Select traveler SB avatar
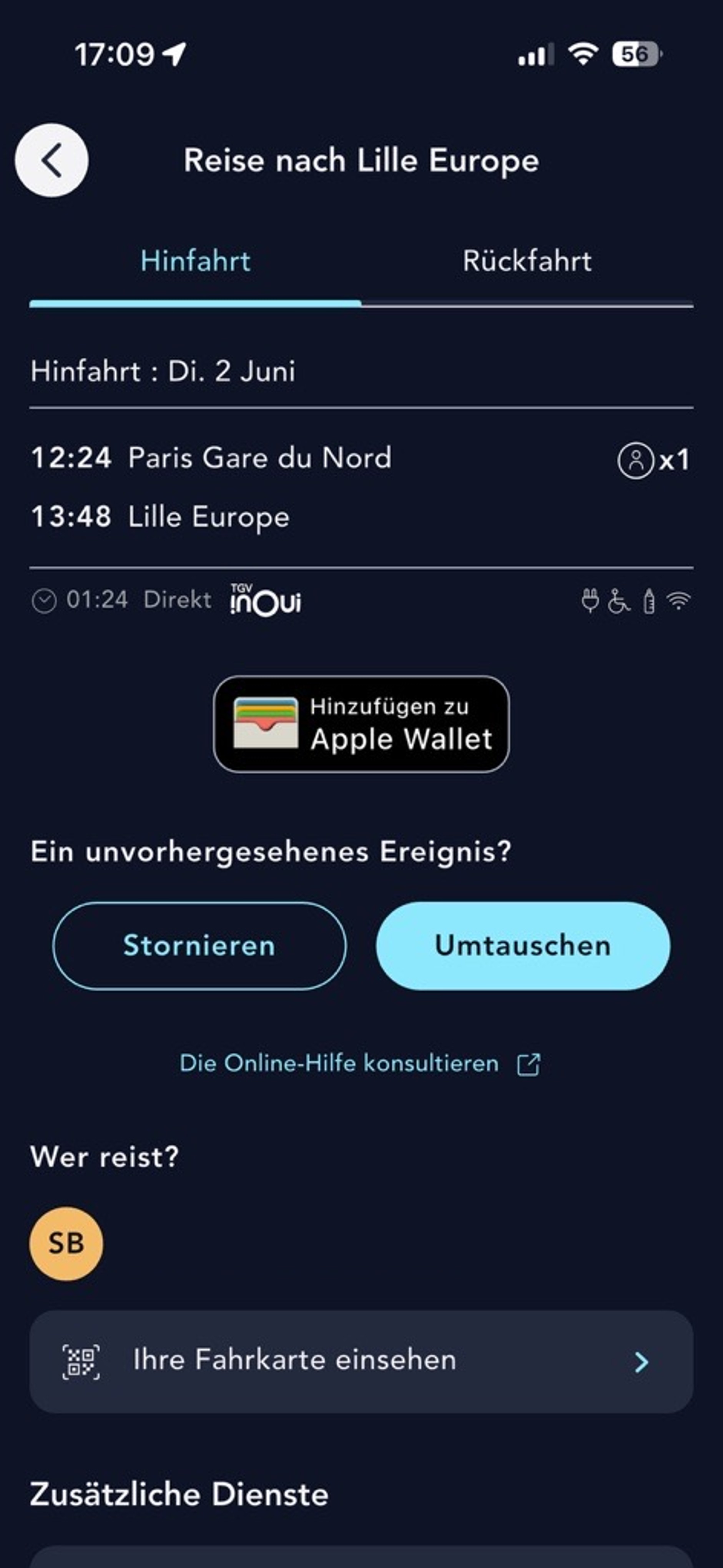This screenshot has height=1568, width=723. pos(66,1243)
